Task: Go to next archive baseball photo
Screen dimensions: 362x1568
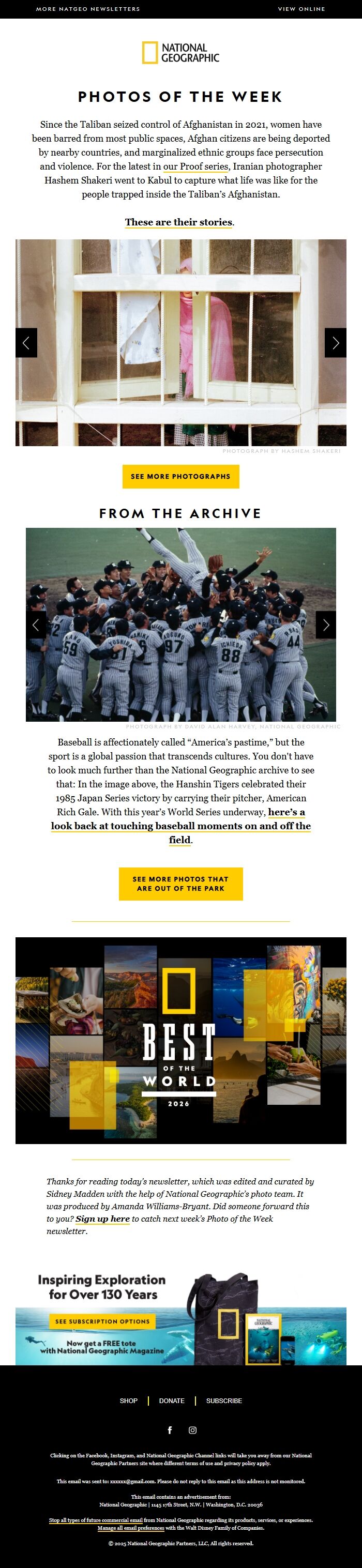Action: [x=325, y=625]
